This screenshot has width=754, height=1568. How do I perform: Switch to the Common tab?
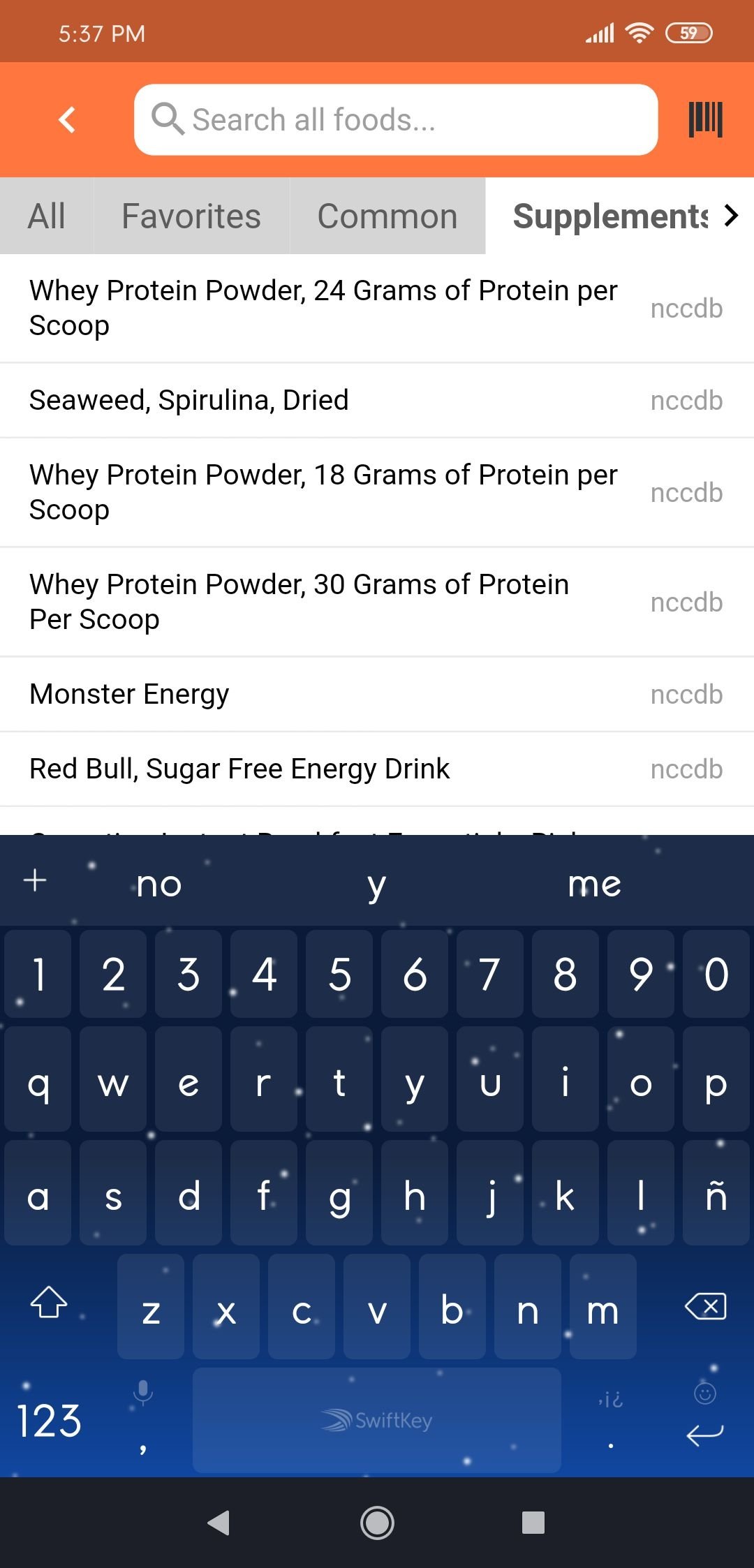pyautogui.click(x=387, y=216)
